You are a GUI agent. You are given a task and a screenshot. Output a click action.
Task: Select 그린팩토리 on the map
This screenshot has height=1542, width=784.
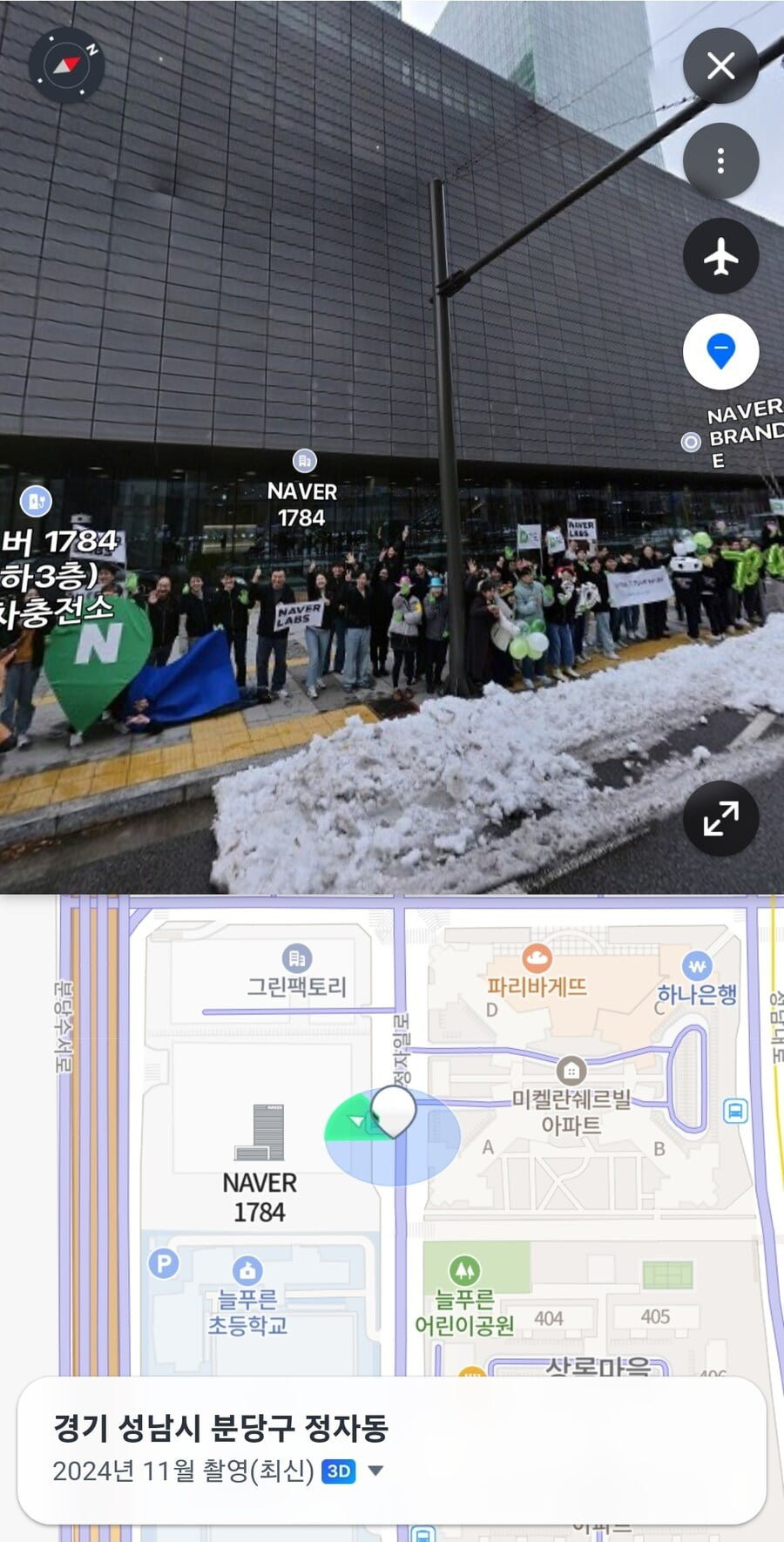(x=297, y=972)
